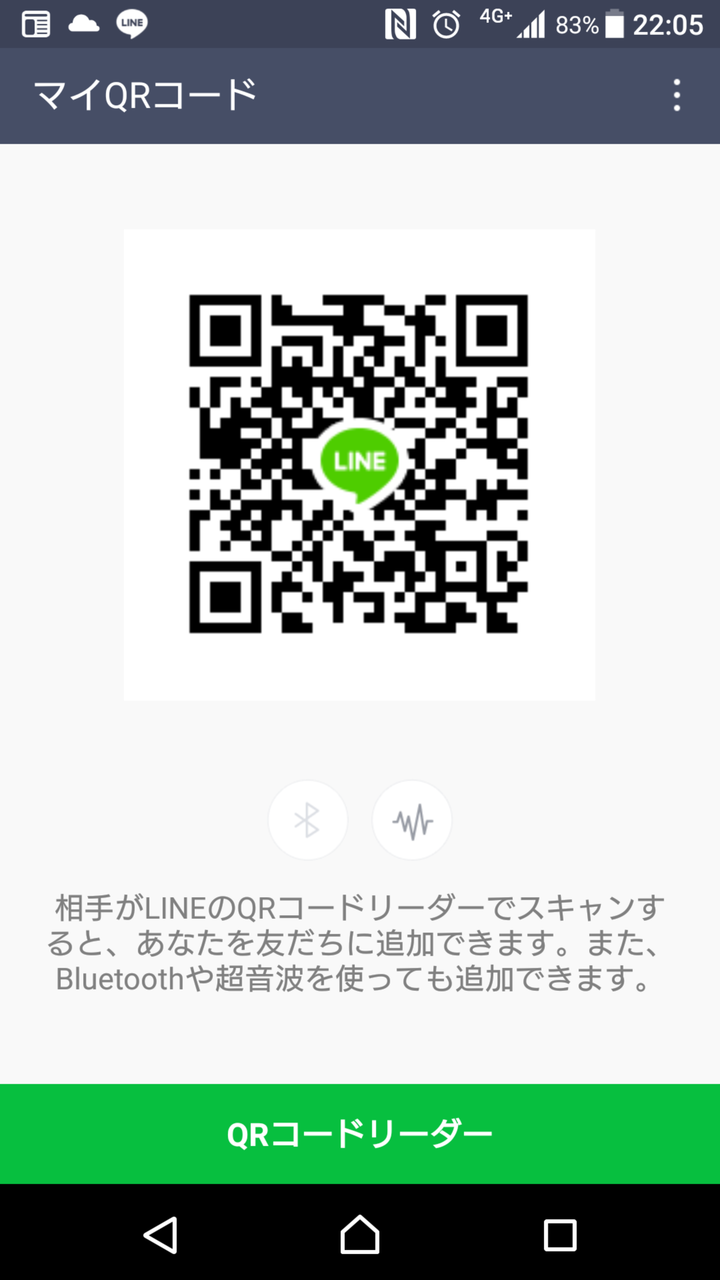Open the QRコードリーダー button
This screenshot has width=720, height=1280.
point(360,1134)
